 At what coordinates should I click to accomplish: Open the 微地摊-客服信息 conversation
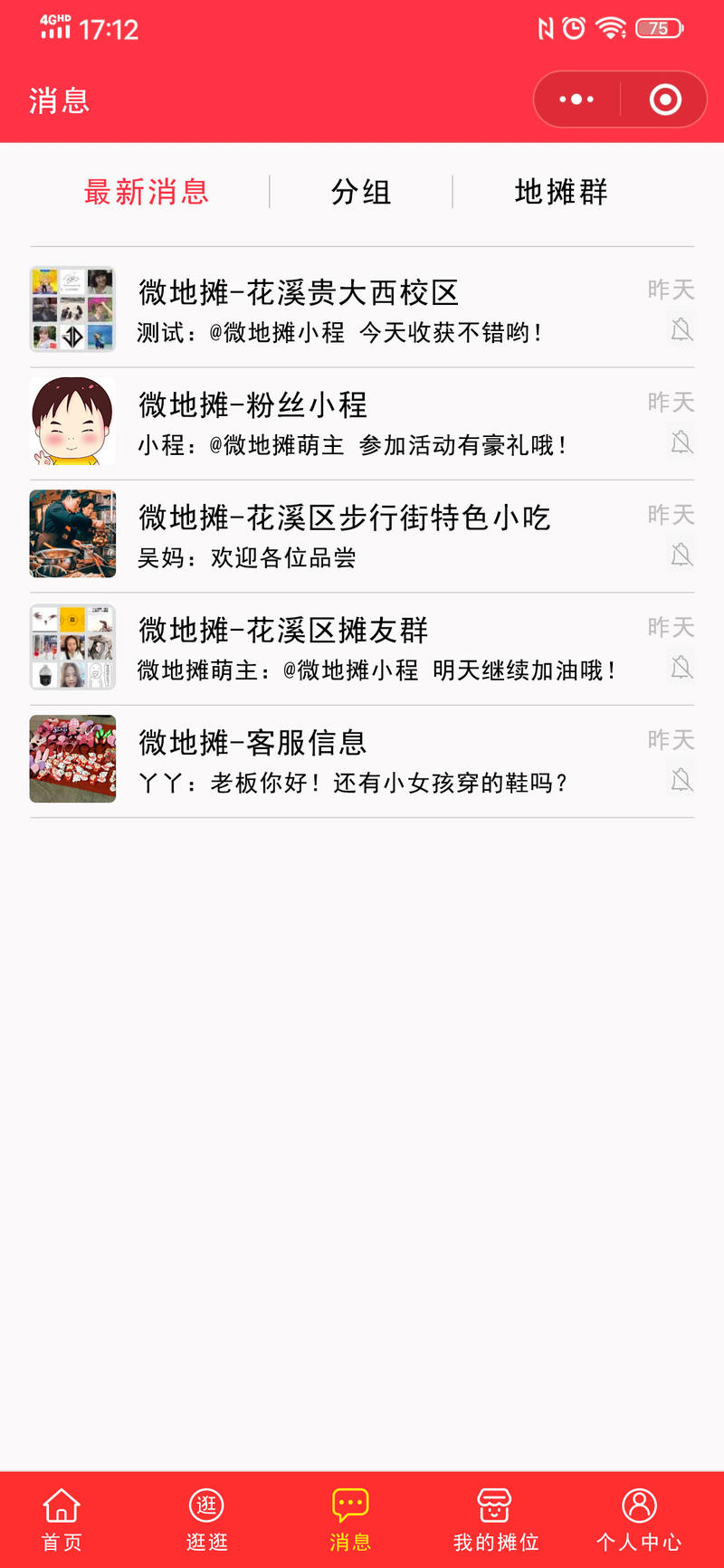(362, 758)
